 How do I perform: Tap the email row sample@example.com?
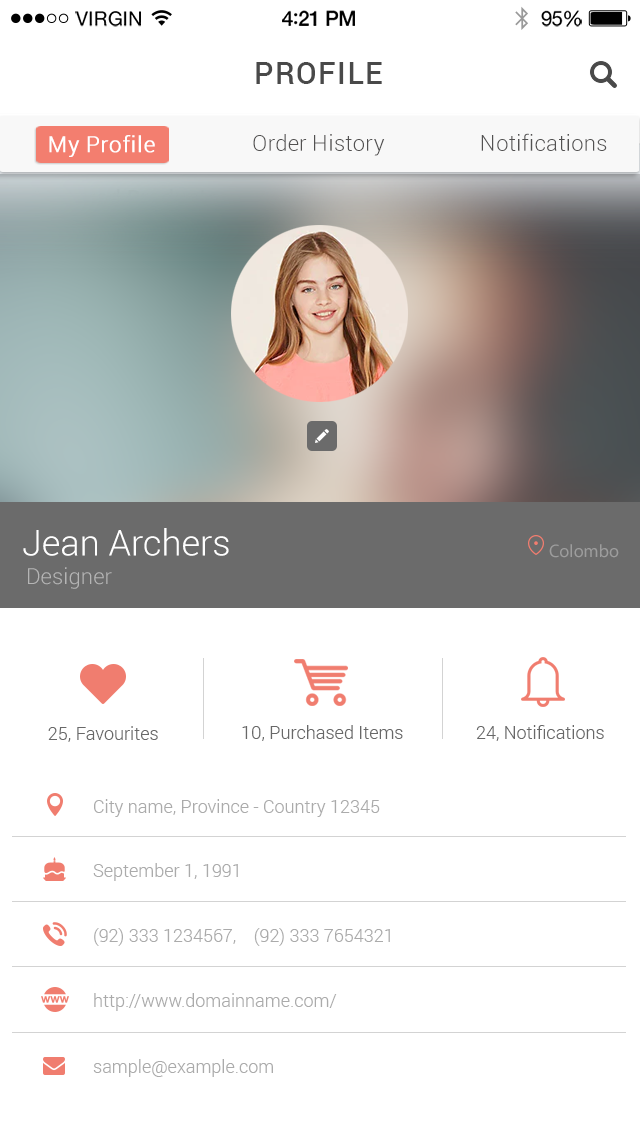point(183,1067)
